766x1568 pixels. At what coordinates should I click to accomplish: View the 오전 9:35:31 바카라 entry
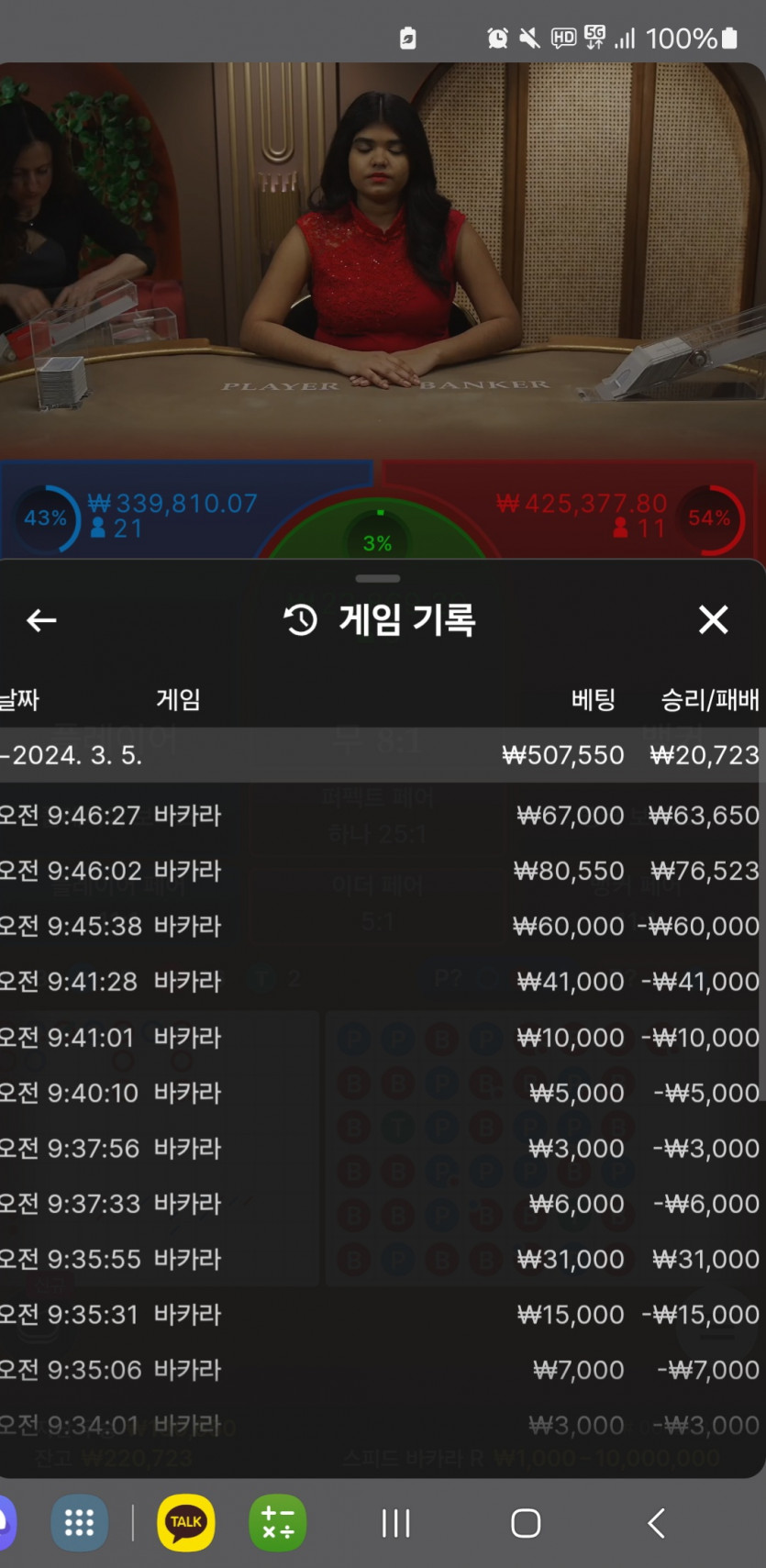click(381, 1315)
